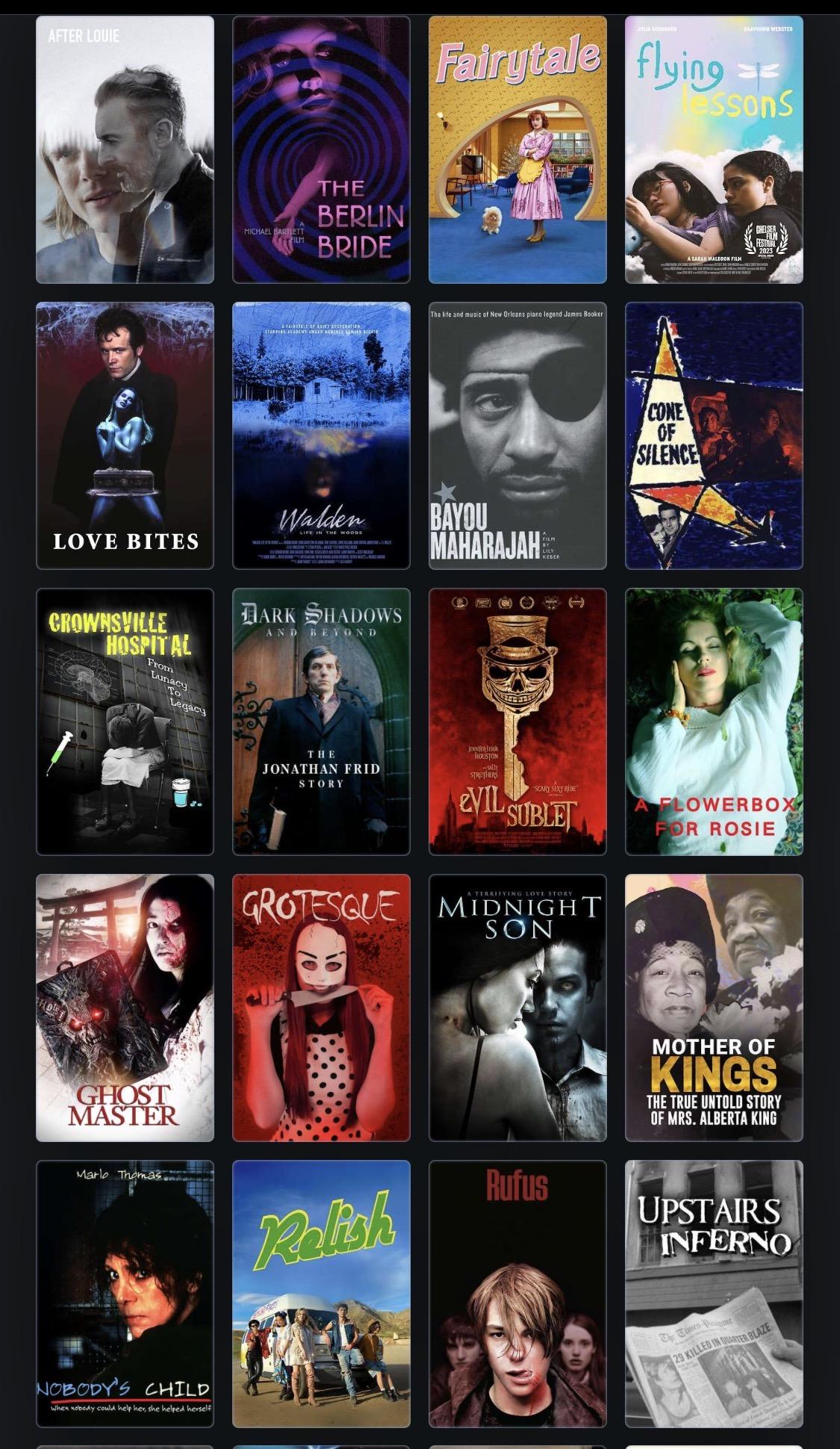Open Nobody's Child movie poster
Viewport: 840px width, 1449px height.
[x=125, y=1294]
